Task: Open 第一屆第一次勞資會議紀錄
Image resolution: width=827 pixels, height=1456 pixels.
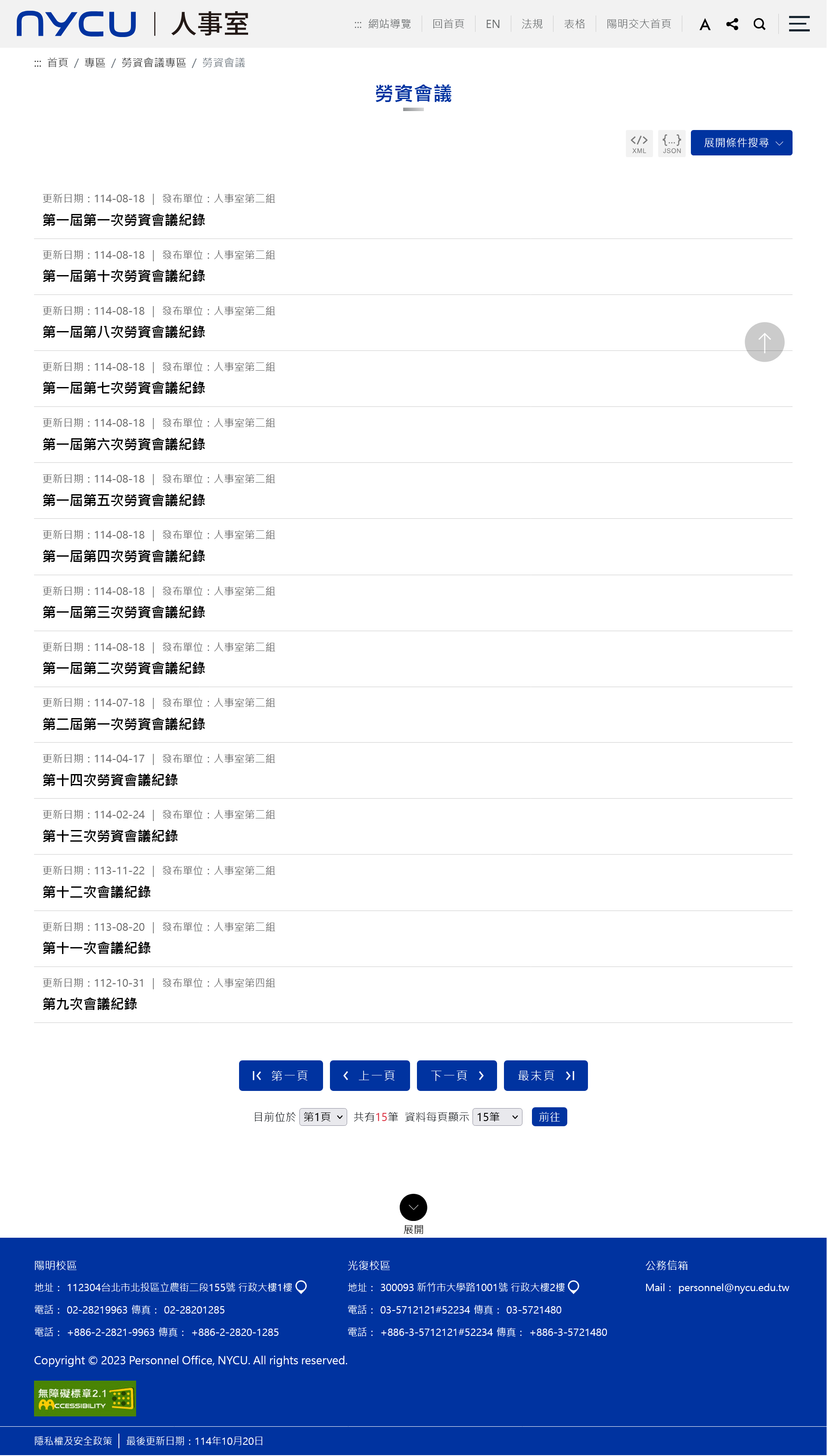Action: tap(124, 220)
